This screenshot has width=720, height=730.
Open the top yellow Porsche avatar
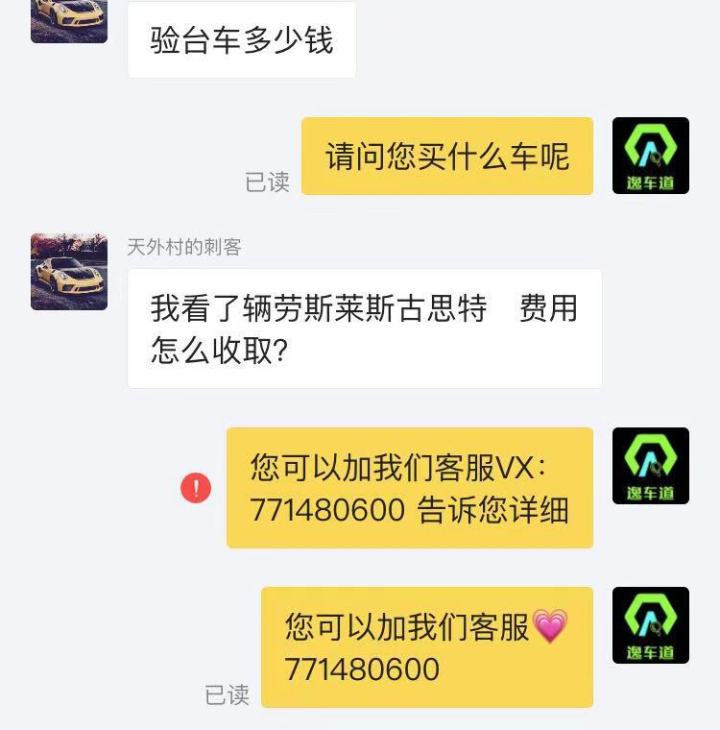[67, 22]
